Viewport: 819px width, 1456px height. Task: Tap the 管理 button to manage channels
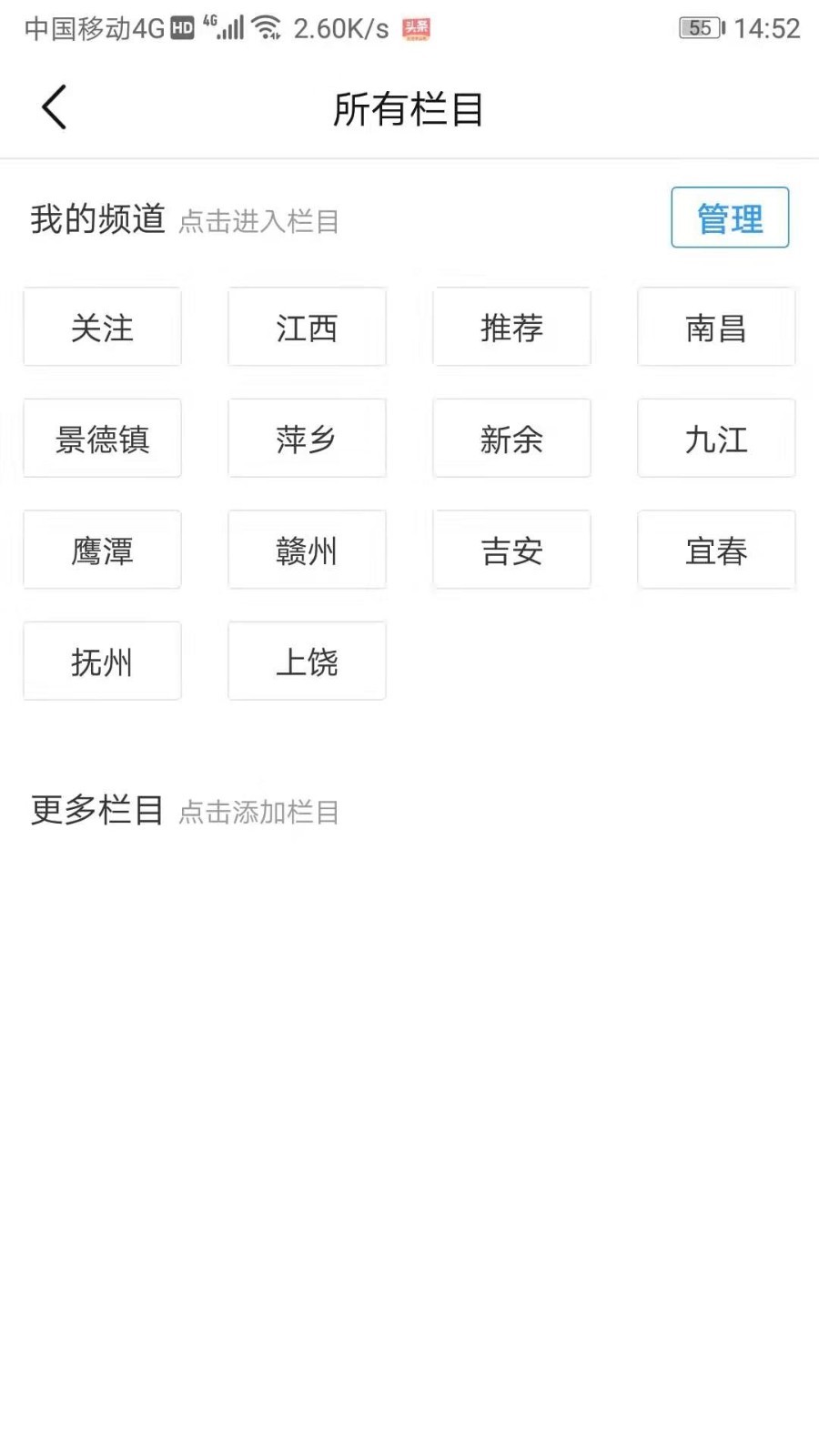[x=730, y=217]
